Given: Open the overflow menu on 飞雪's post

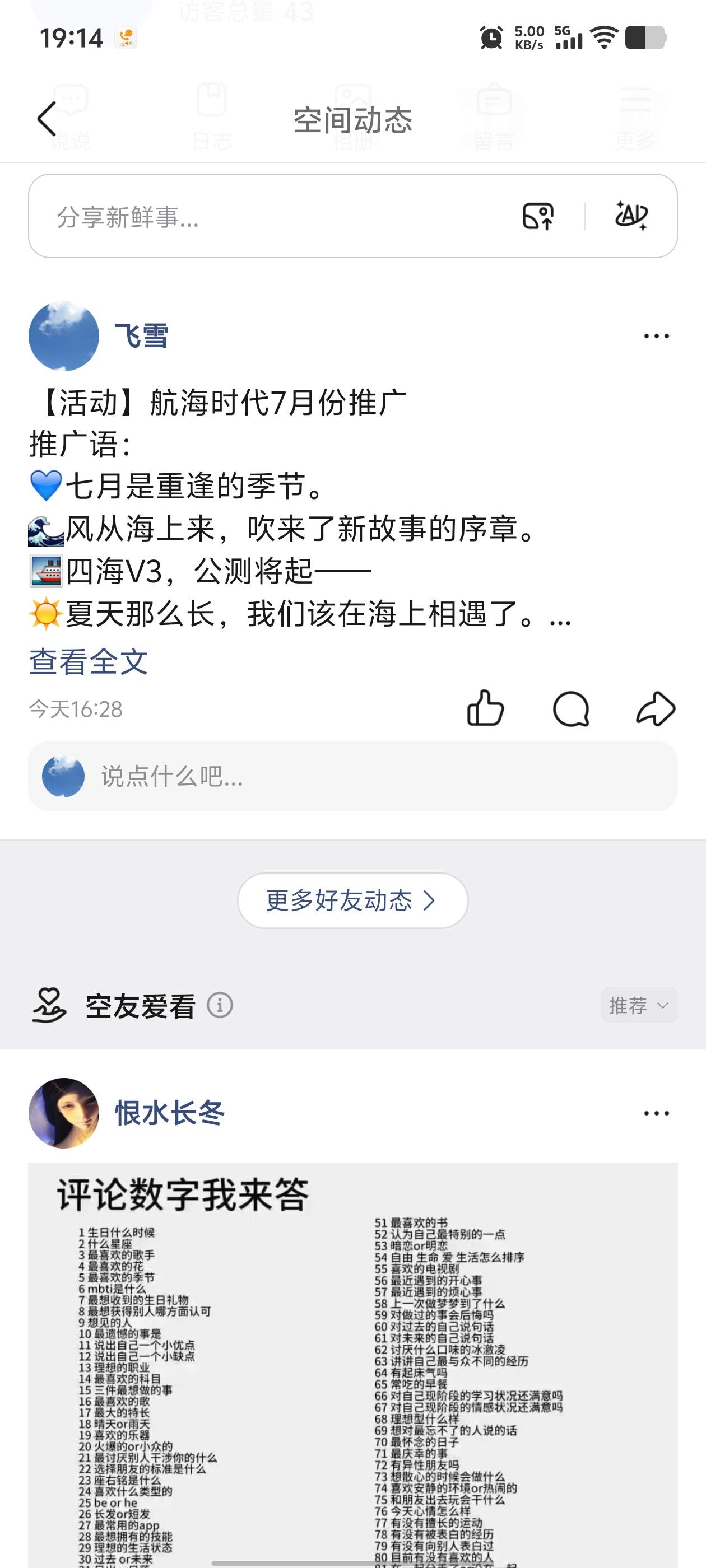Looking at the screenshot, I should point(656,336).
